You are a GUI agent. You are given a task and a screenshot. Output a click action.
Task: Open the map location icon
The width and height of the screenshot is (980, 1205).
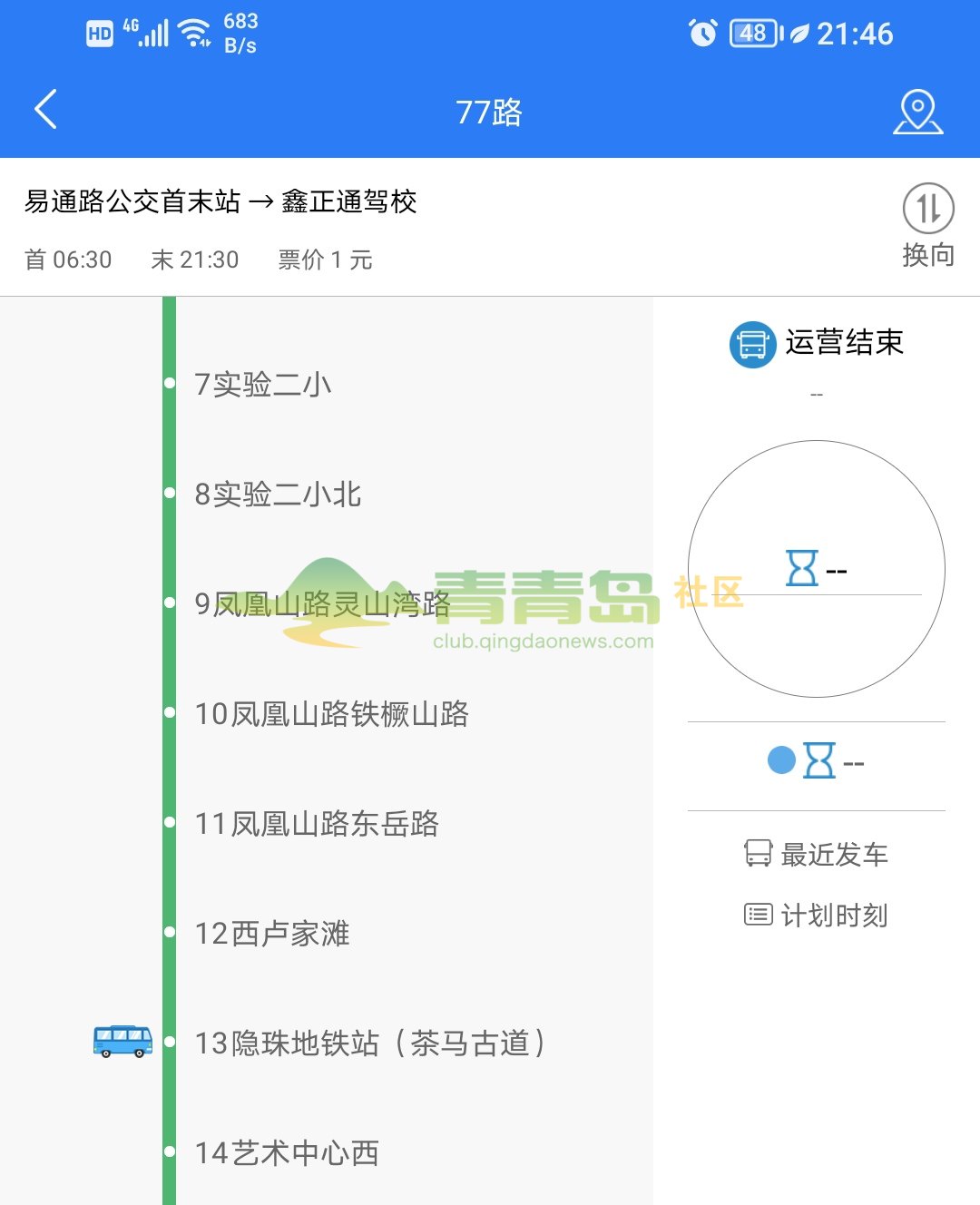(917, 112)
